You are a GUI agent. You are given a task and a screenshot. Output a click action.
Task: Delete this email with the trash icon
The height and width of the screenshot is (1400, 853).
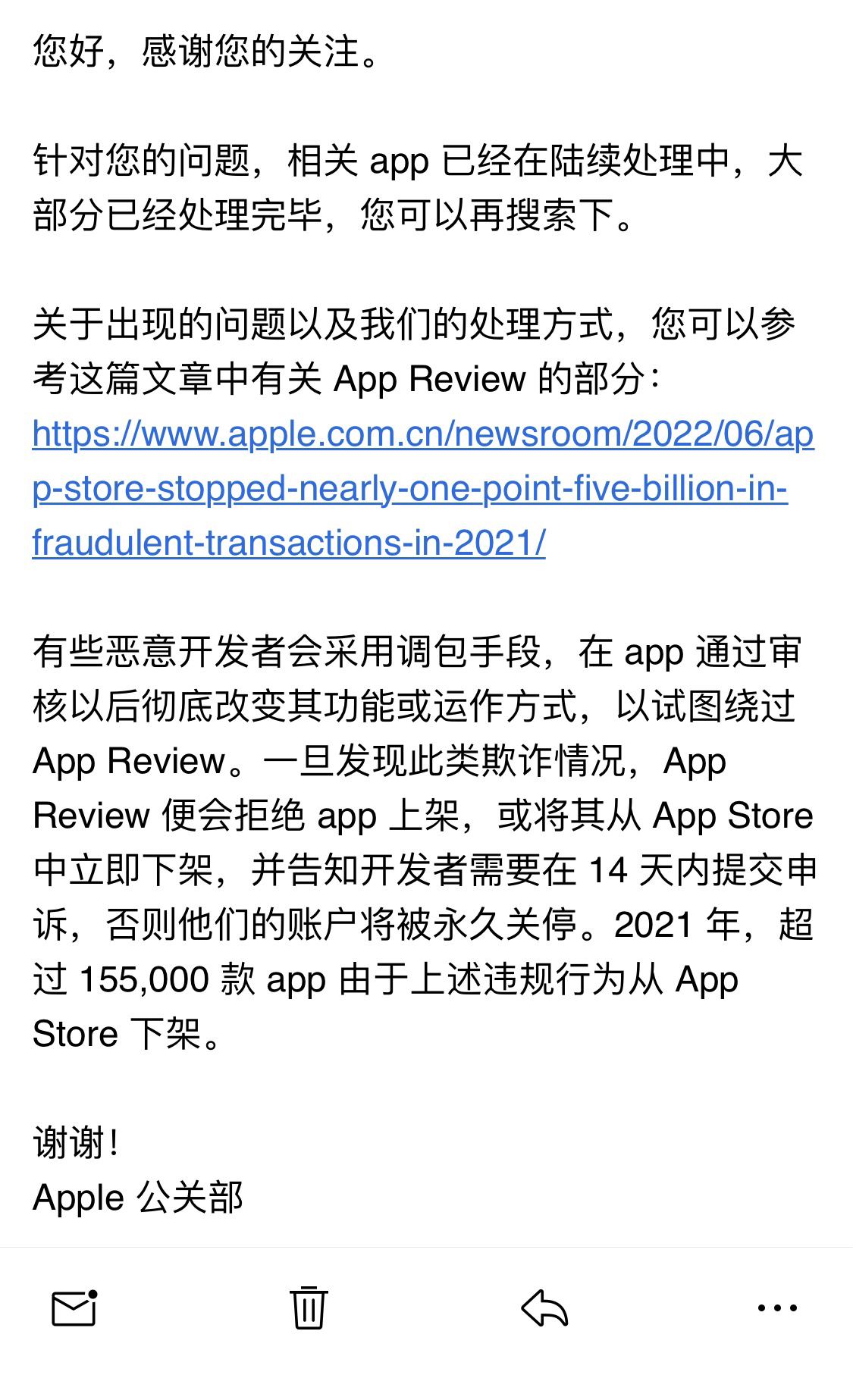(309, 1308)
